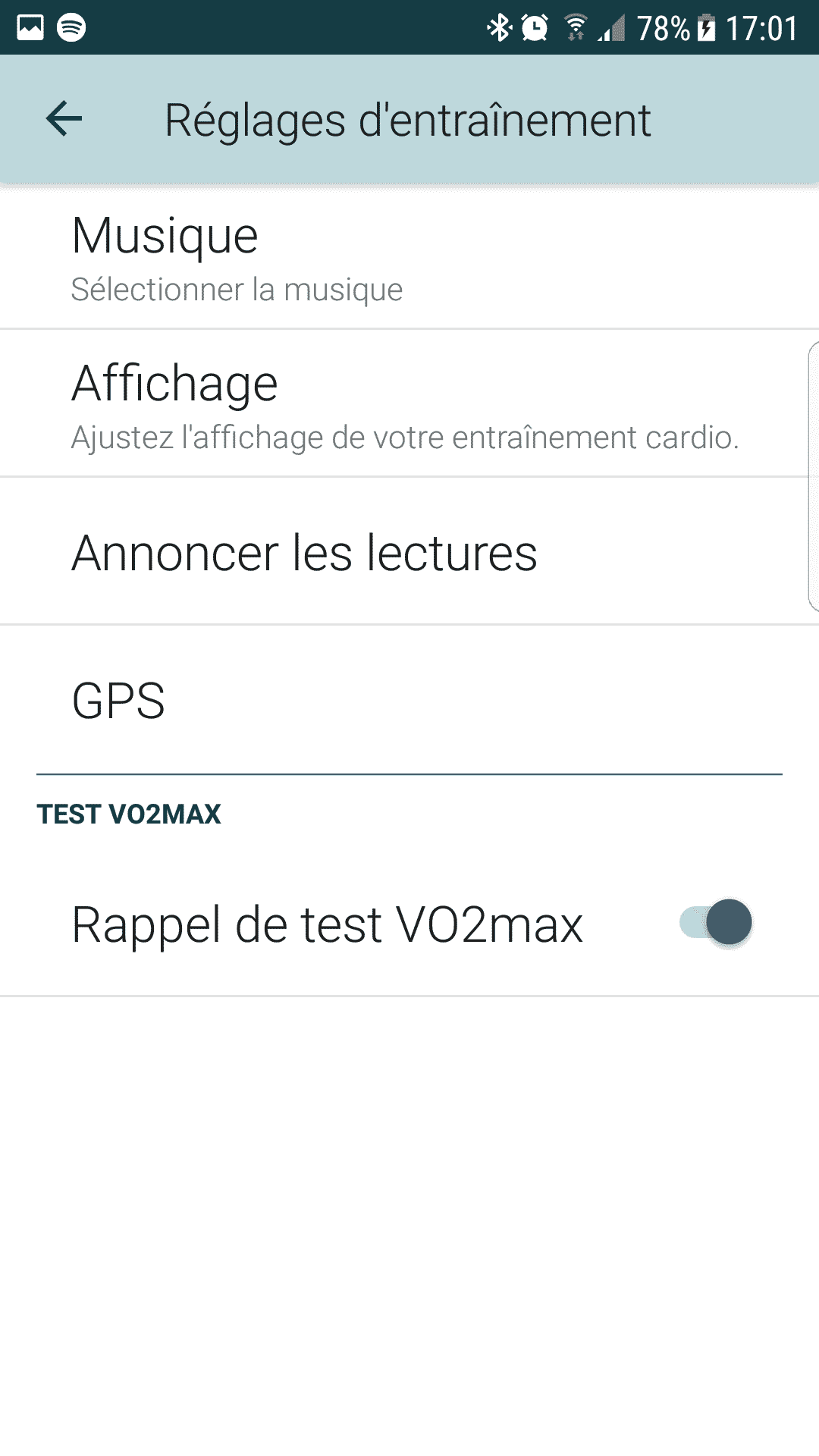The height and width of the screenshot is (1456, 819).
Task: Disable the Rappel de test VO2max switch
Action: 716,922
